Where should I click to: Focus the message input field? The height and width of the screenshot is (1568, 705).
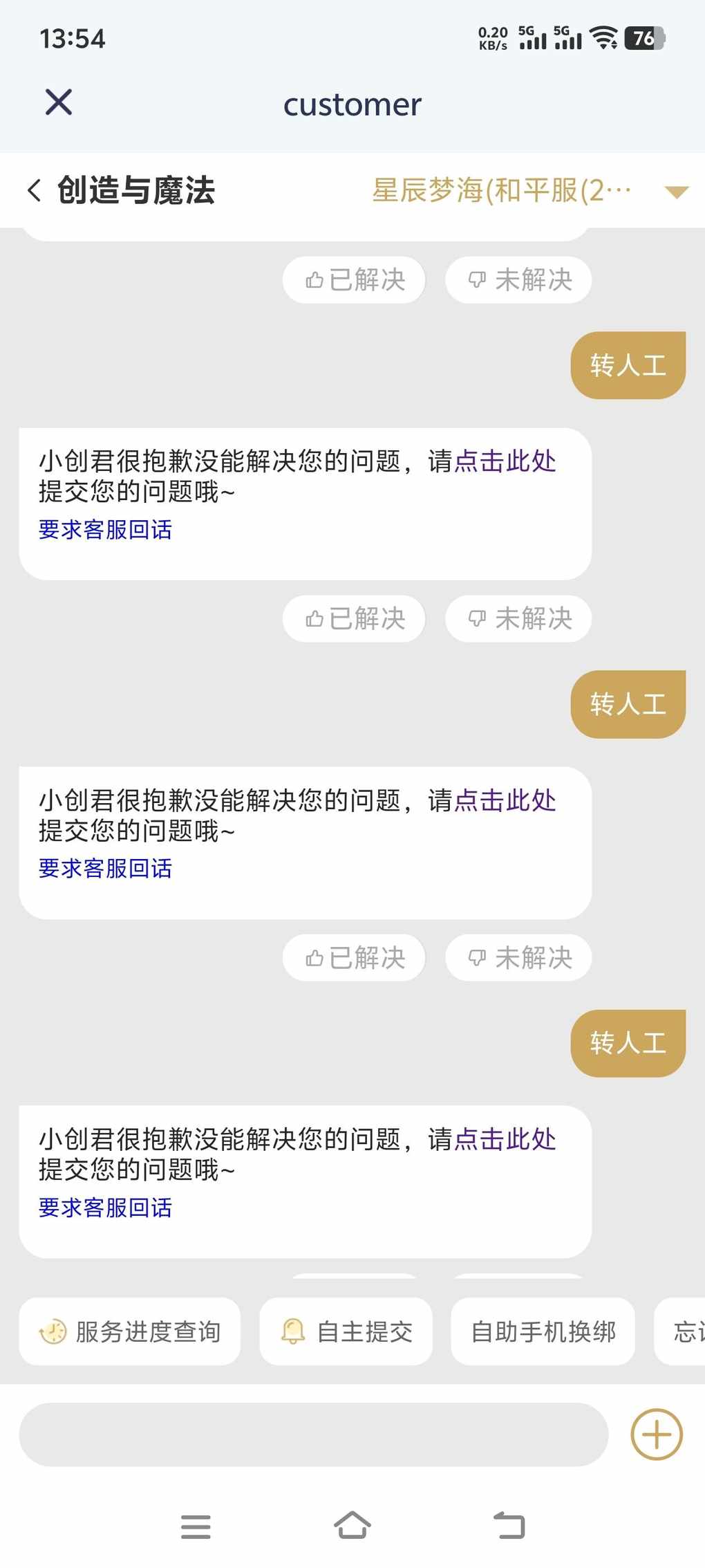(313, 1435)
